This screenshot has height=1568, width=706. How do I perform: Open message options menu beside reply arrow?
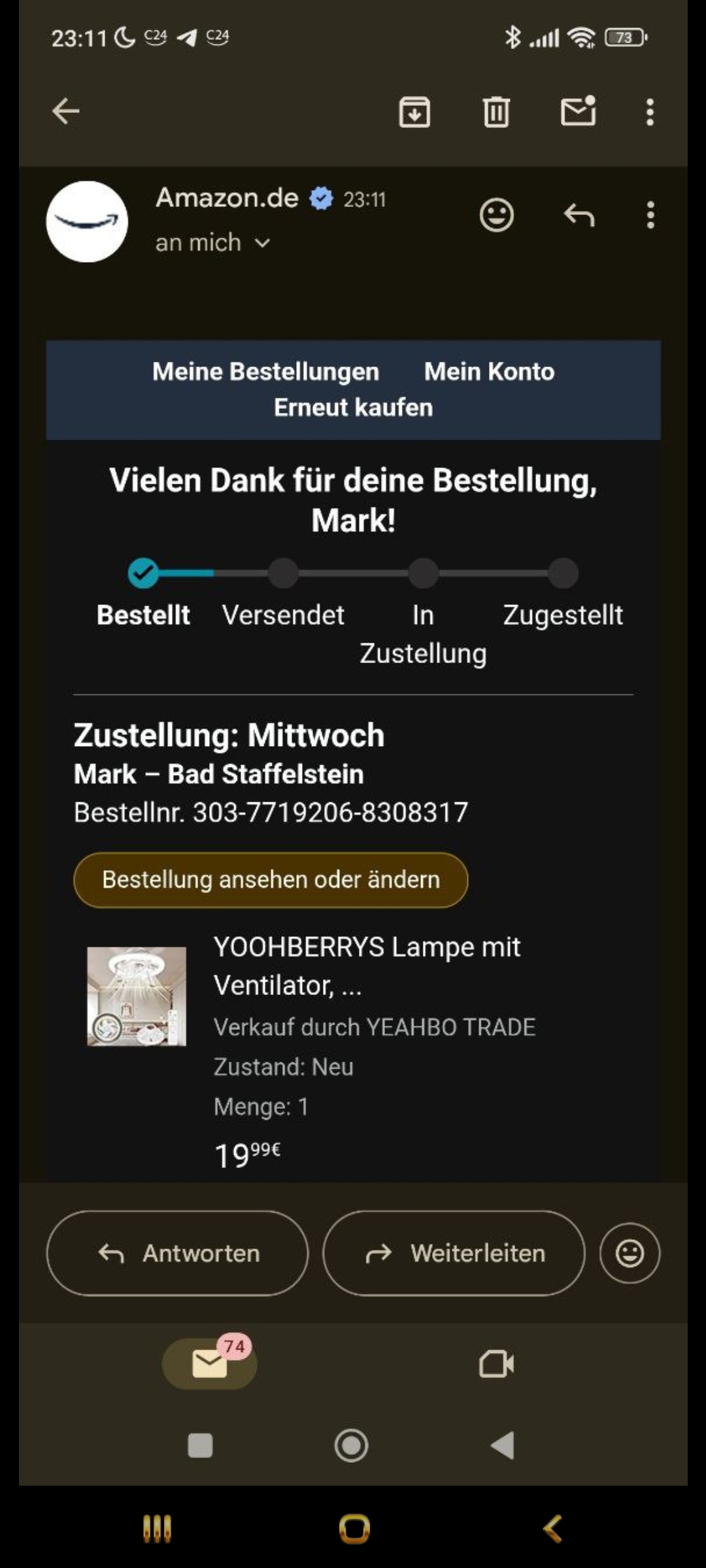pyautogui.click(x=650, y=215)
